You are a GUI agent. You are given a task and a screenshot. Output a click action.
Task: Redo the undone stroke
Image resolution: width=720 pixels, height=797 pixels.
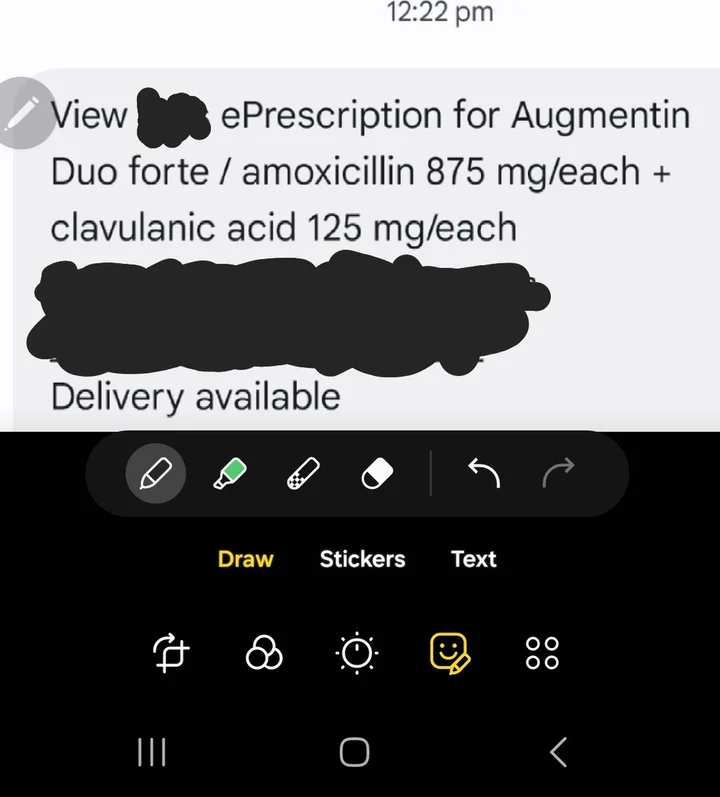[x=558, y=473]
